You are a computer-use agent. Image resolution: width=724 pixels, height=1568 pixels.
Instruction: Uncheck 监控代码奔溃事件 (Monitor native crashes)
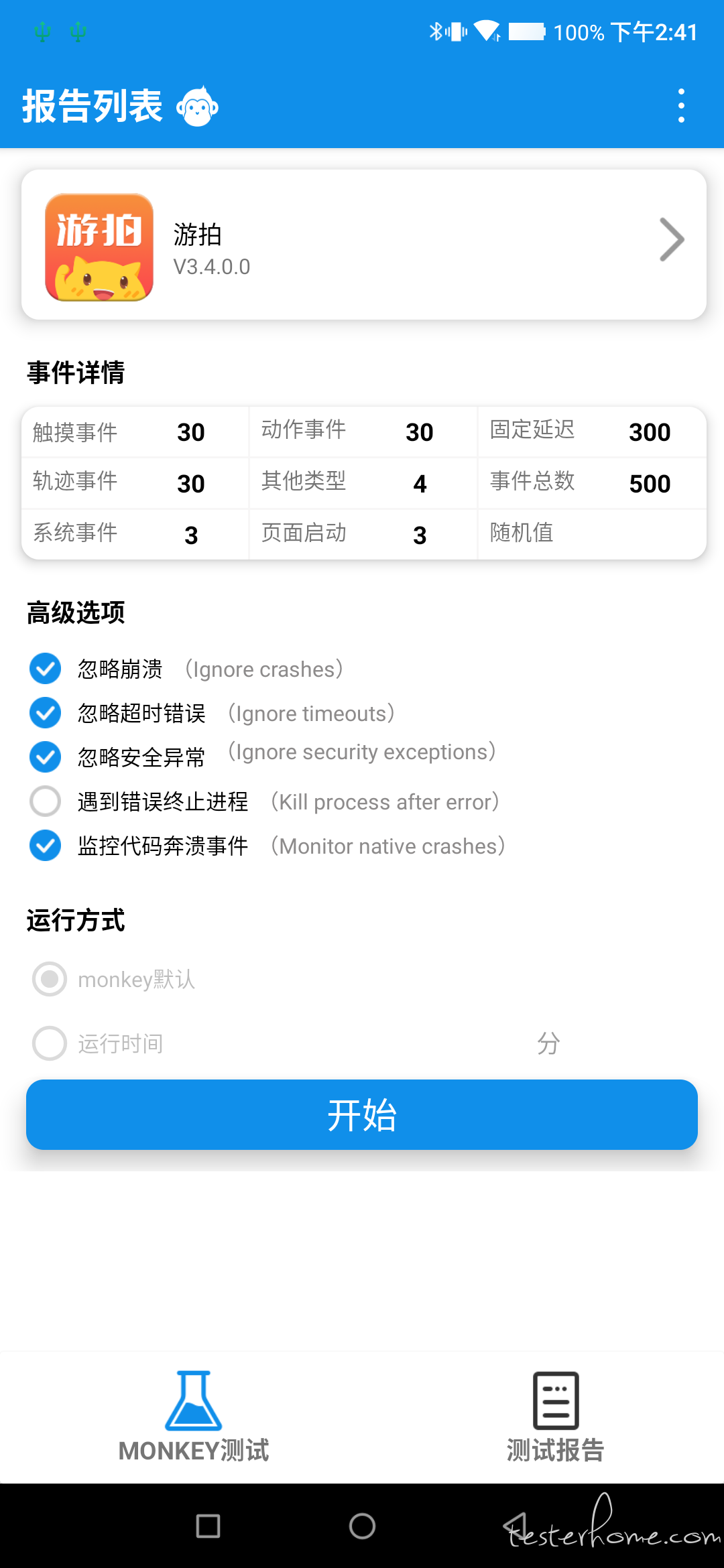click(x=46, y=846)
